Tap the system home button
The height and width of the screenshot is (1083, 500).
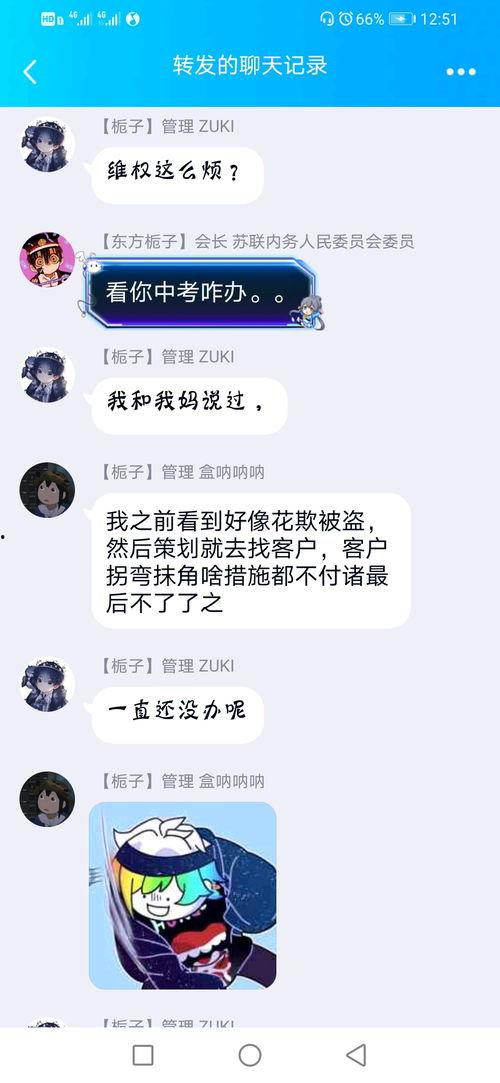tap(250, 1055)
